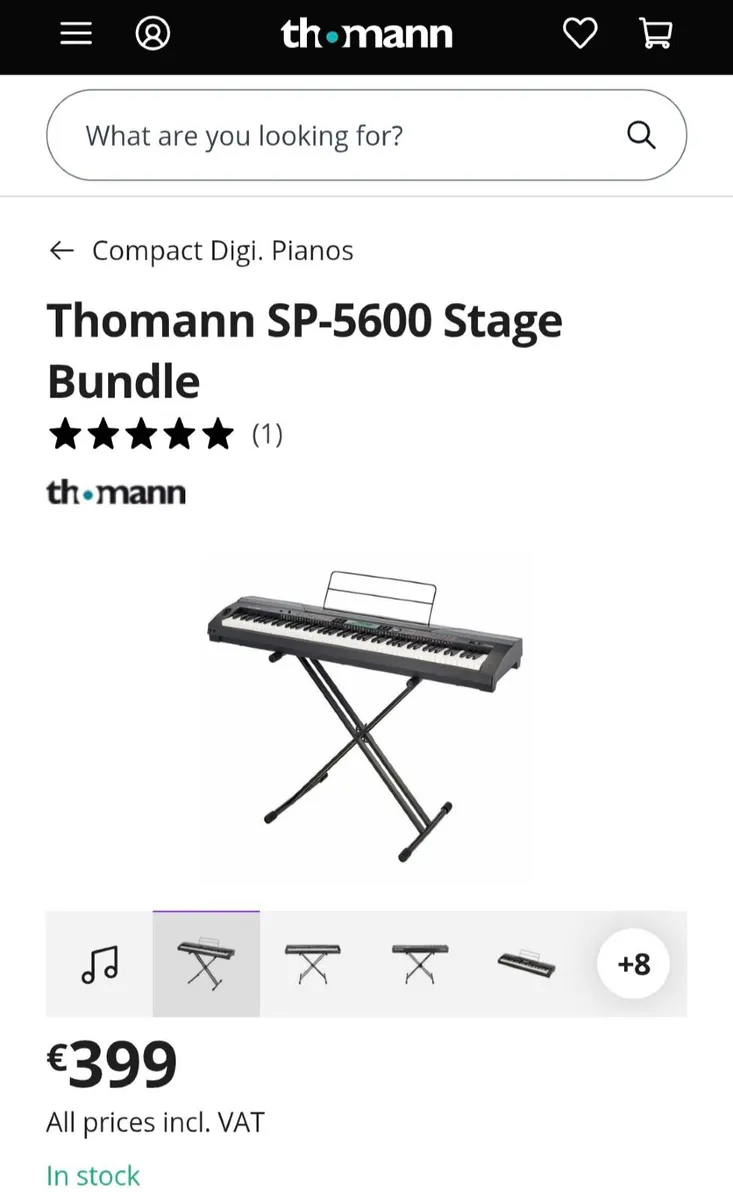Open the wishlist heart icon

pos(580,33)
